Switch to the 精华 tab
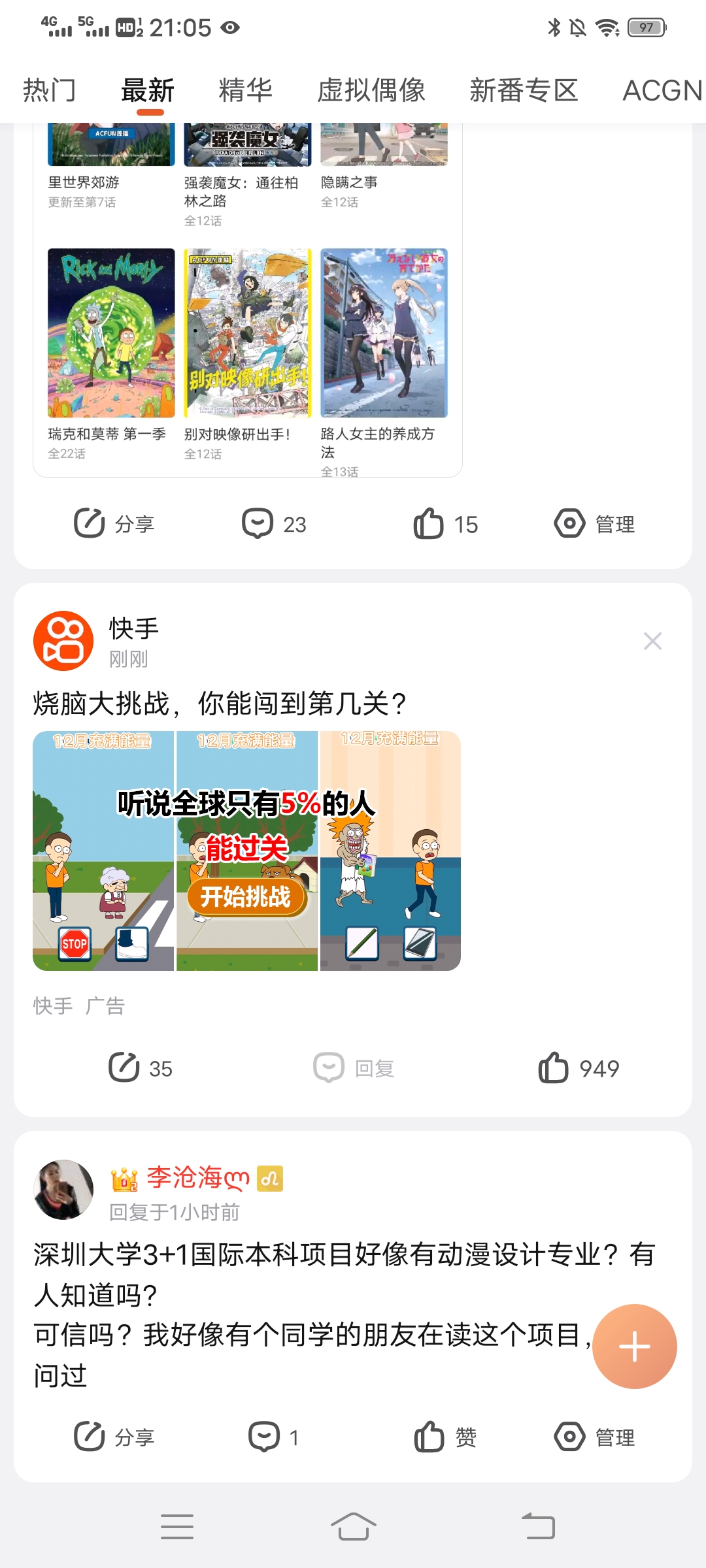This screenshot has height=1568, width=706. (x=245, y=90)
